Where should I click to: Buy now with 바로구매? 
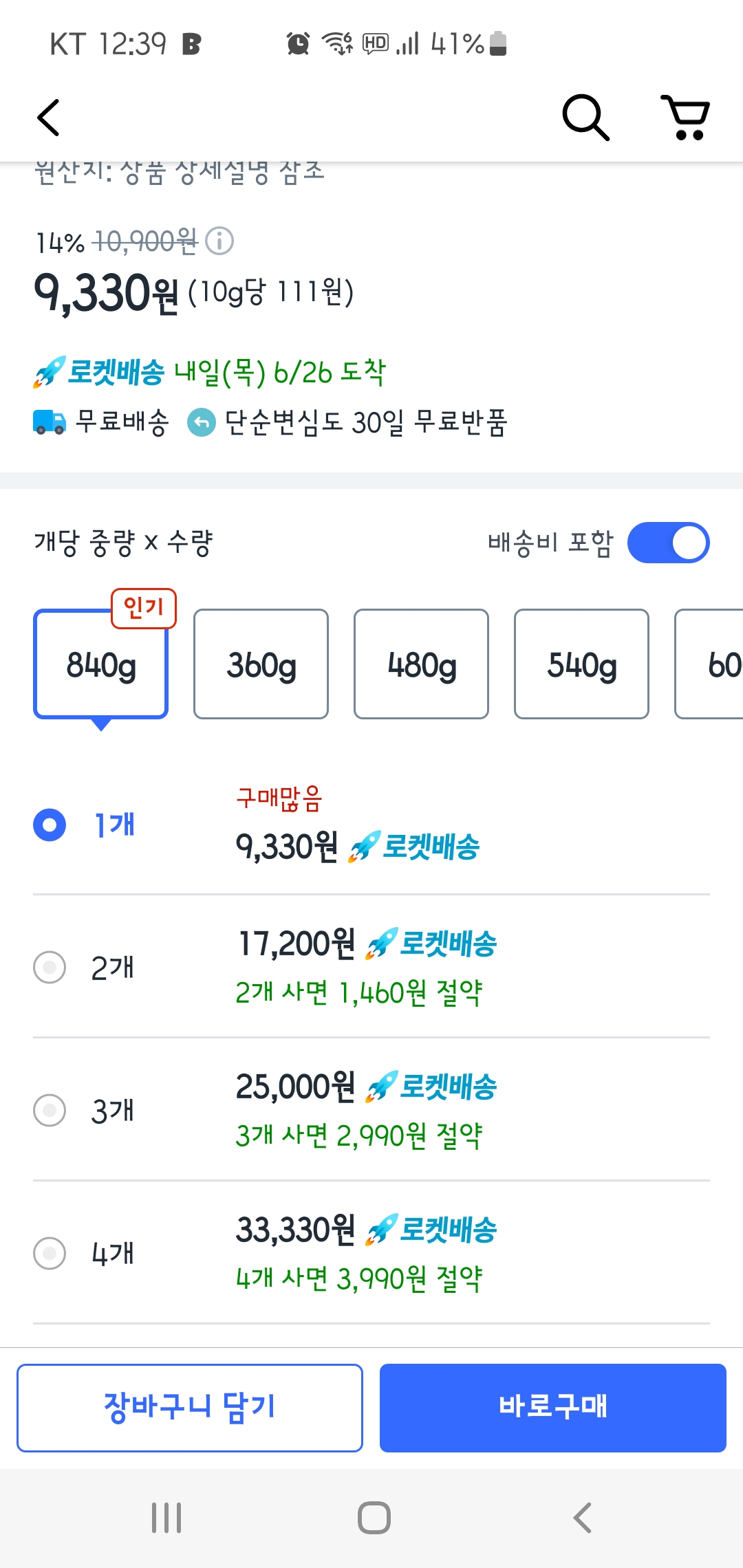tap(553, 1408)
